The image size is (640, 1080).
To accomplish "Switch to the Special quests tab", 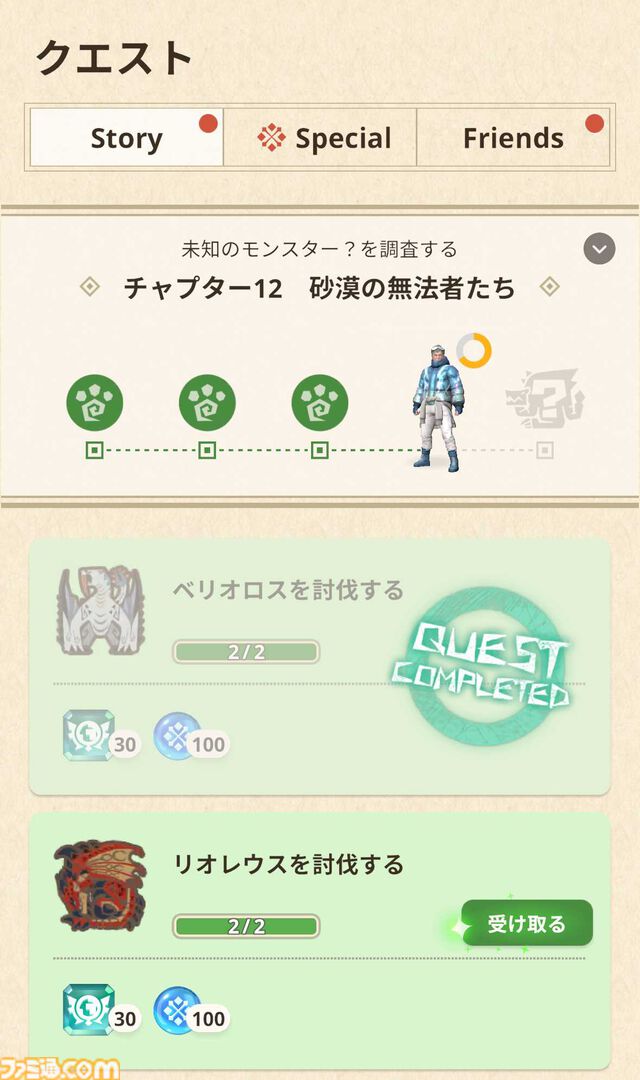I will [323, 138].
